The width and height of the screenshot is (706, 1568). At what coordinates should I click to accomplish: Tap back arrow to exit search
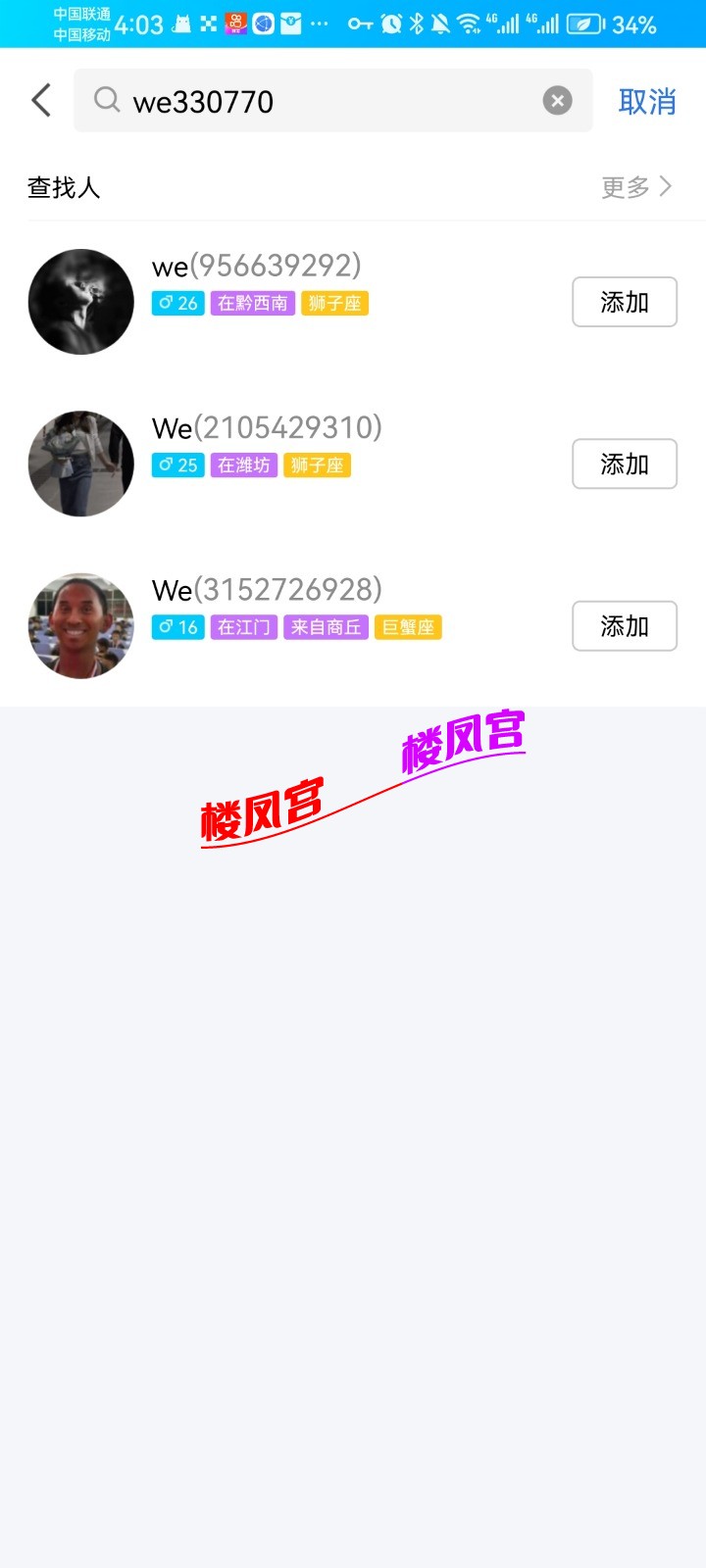click(x=39, y=100)
